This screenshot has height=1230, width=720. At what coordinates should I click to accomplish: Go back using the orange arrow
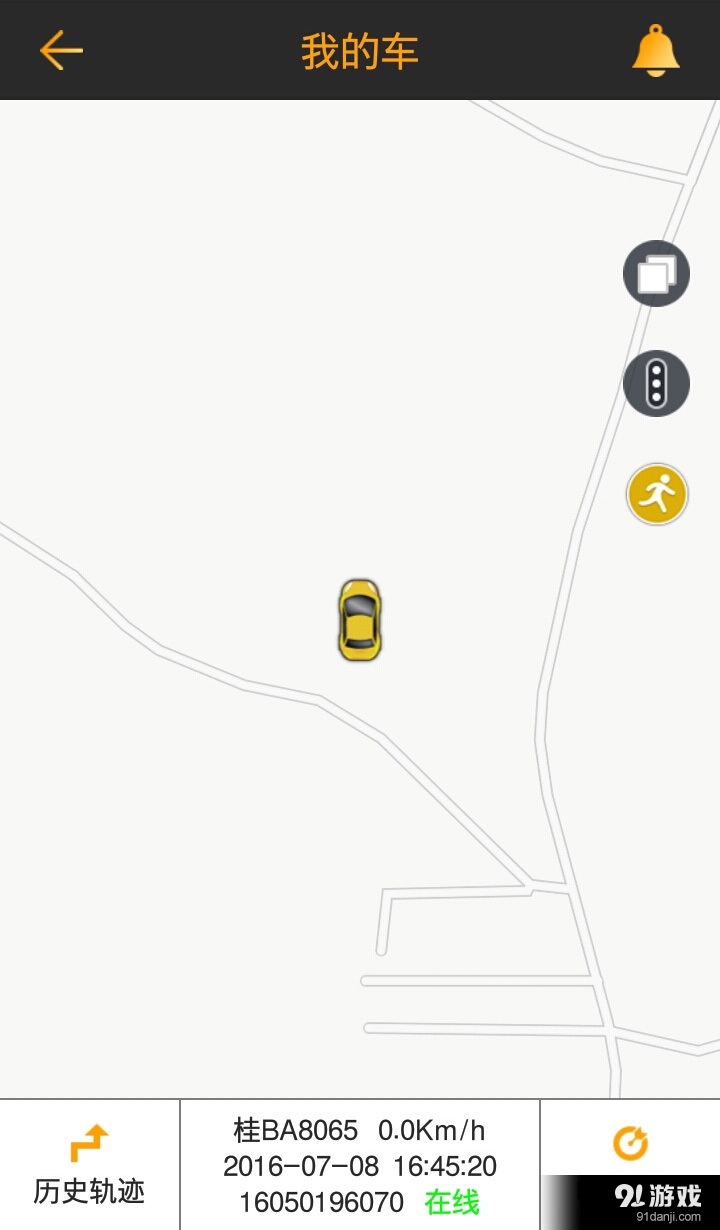tap(61, 50)
